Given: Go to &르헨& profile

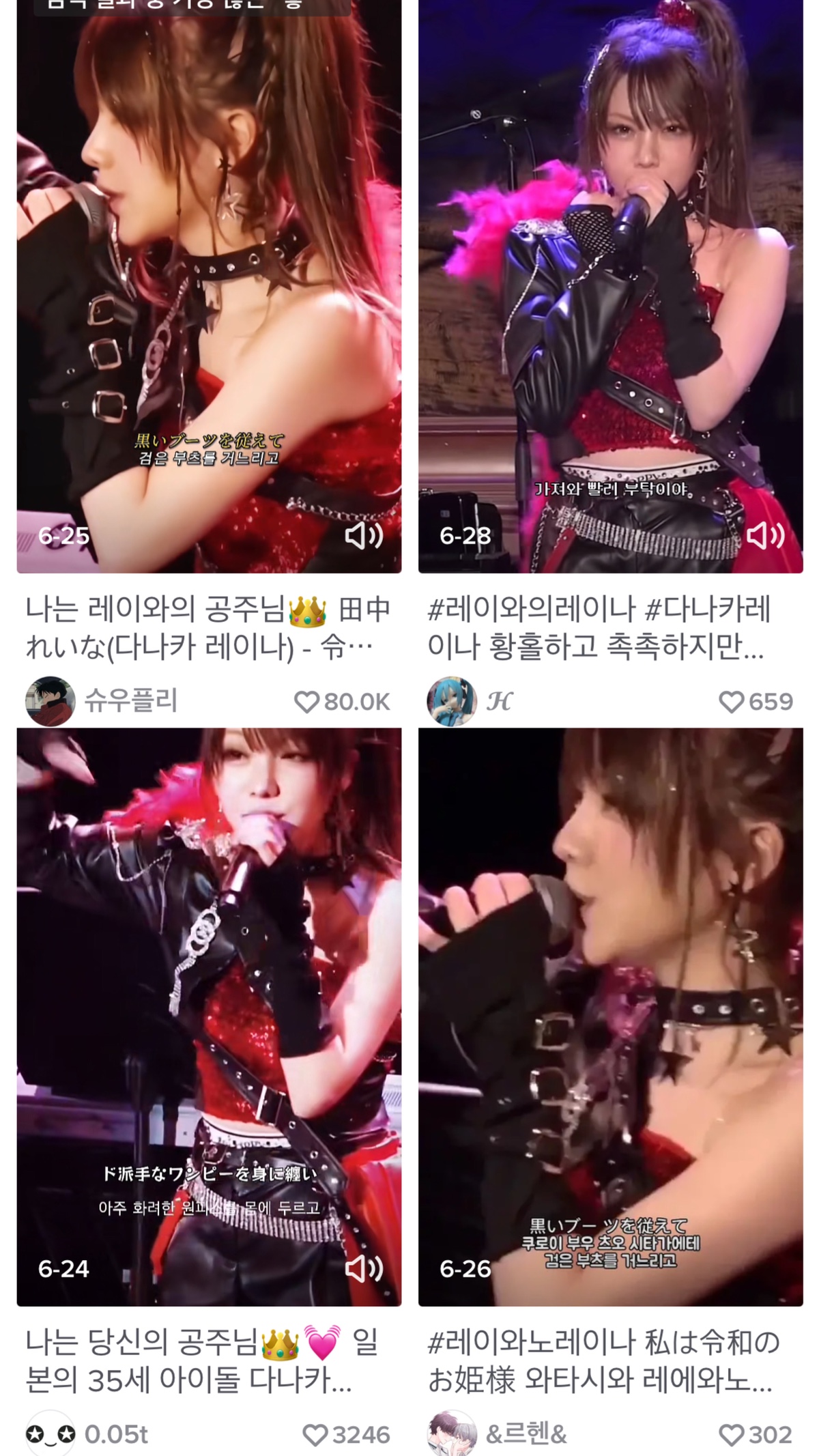Looking at the screenshot, I should tap(452, 1434).
